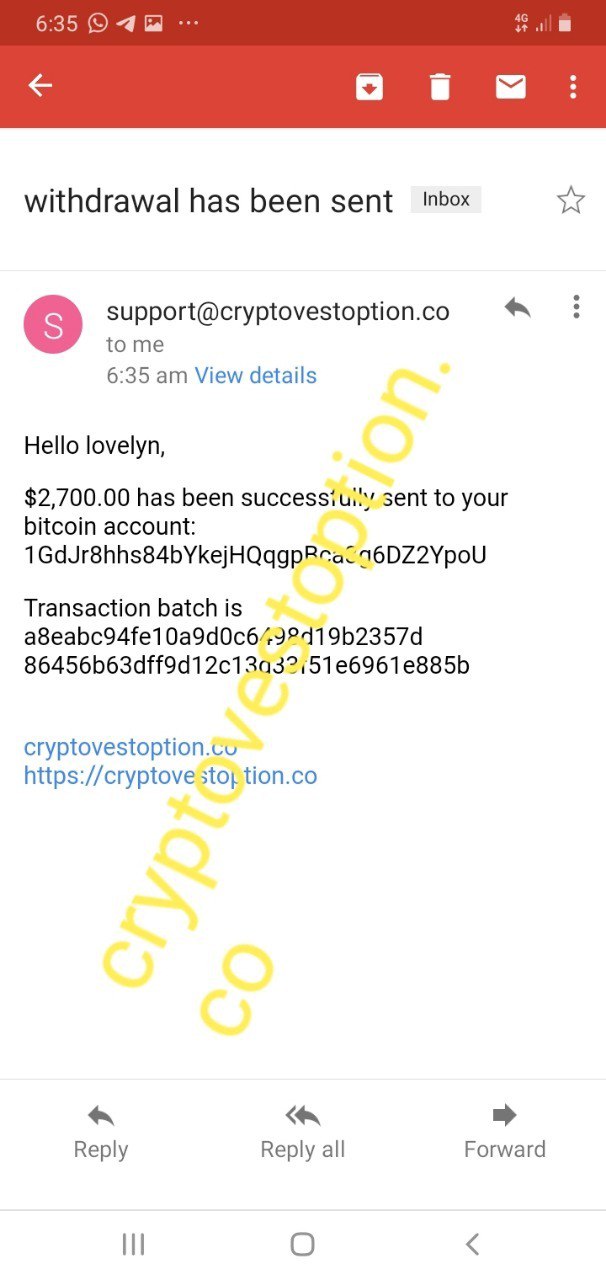The width and height of the screenshot is (606, 1280).
Task: Open the message options menu by sender
Action: 576,307
